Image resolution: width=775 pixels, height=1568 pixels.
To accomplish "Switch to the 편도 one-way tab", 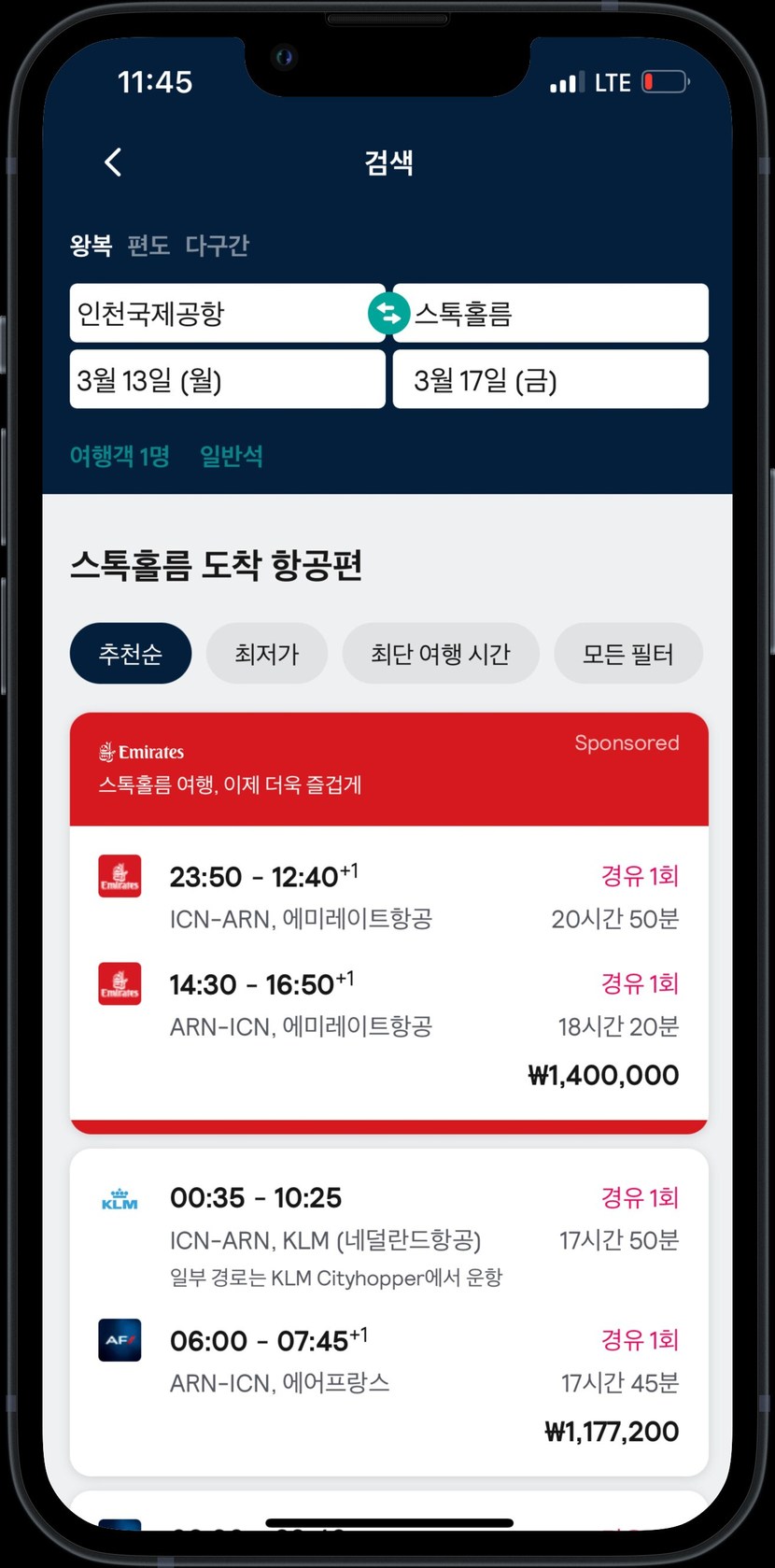I will point(148,246).
